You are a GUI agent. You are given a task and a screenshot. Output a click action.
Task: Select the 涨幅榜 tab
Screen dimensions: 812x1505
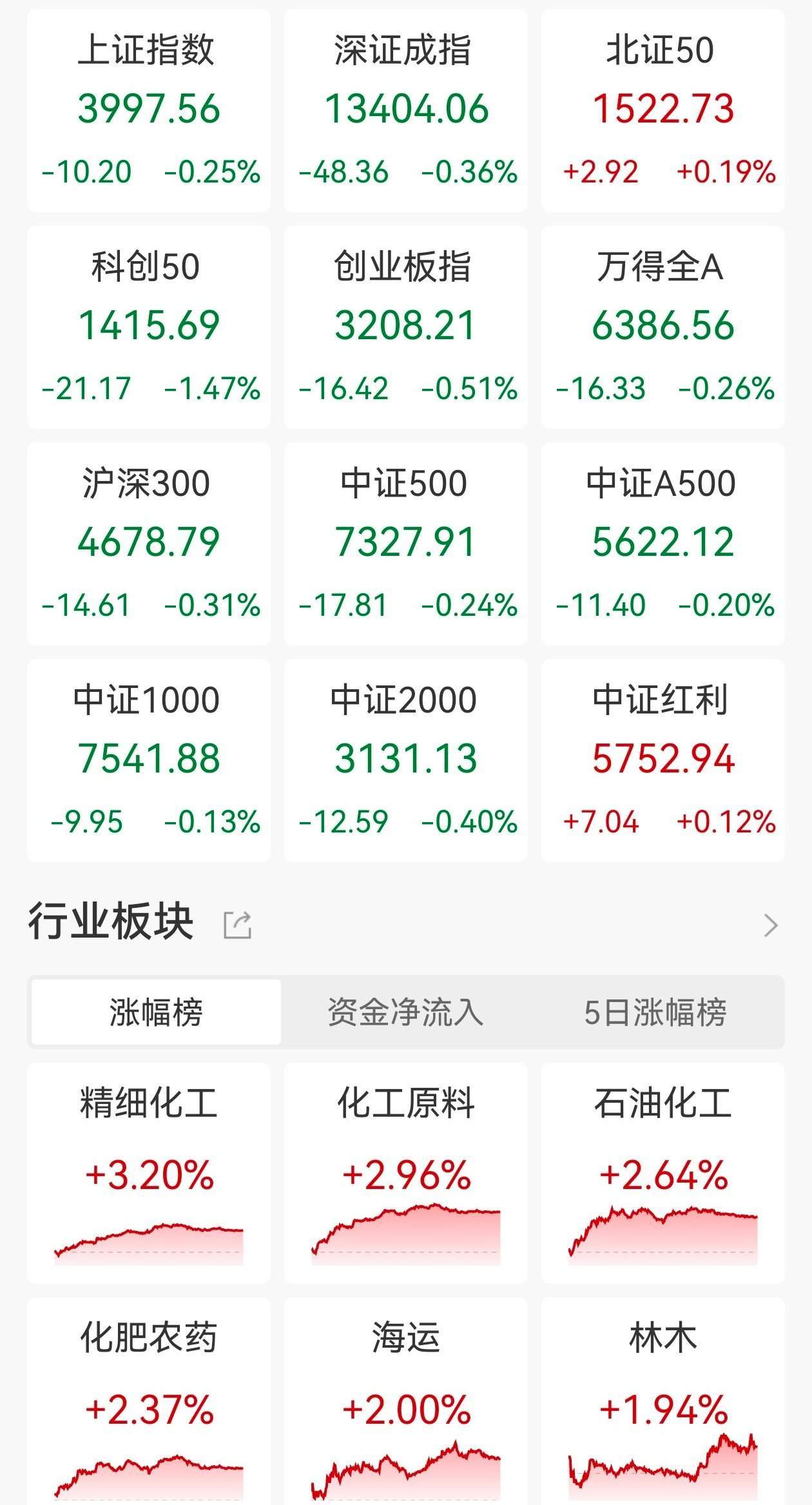coord(156,1012)
